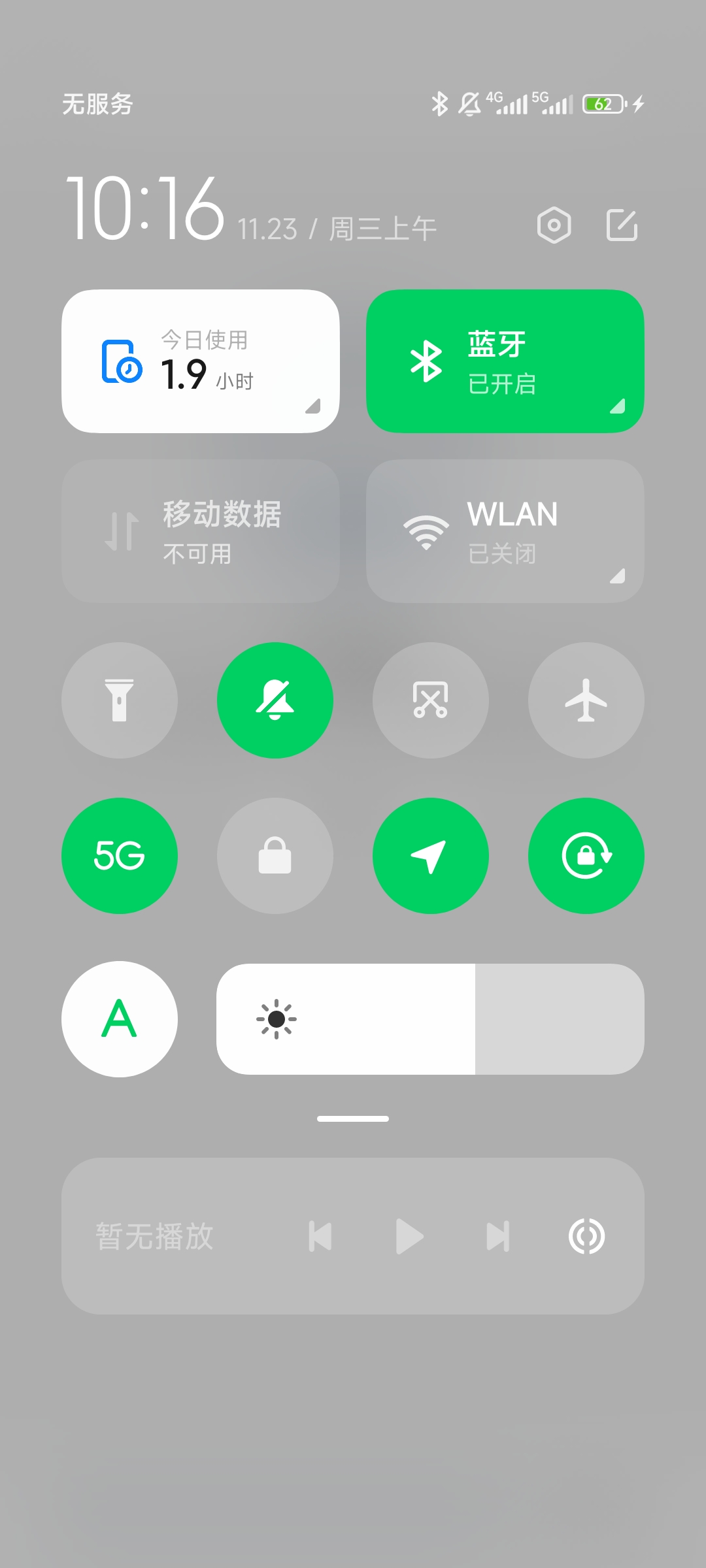Enable airplane mode

(586, 700)
